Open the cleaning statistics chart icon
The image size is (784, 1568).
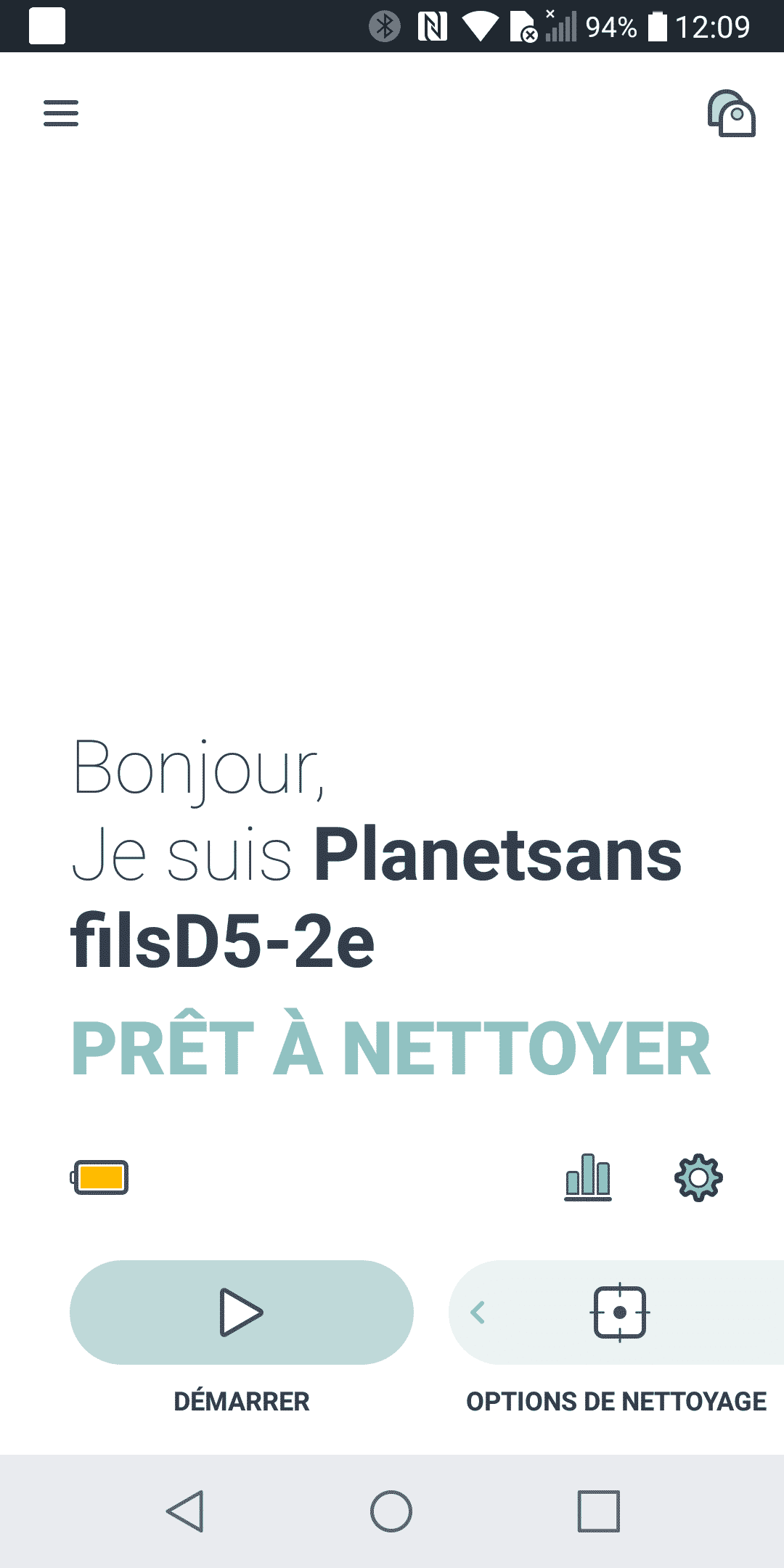(588, 1177)
